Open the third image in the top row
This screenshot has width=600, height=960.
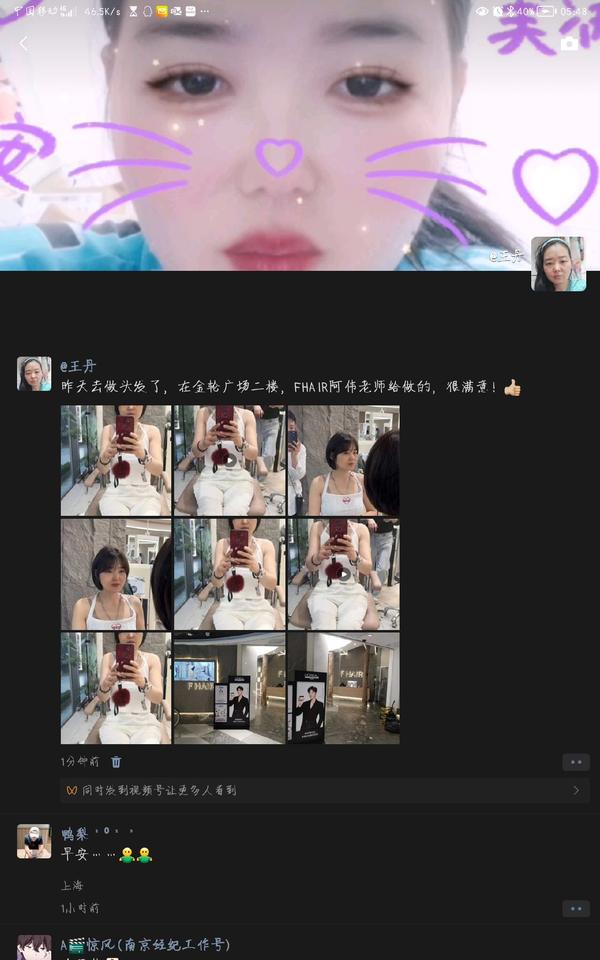(343, 461)
